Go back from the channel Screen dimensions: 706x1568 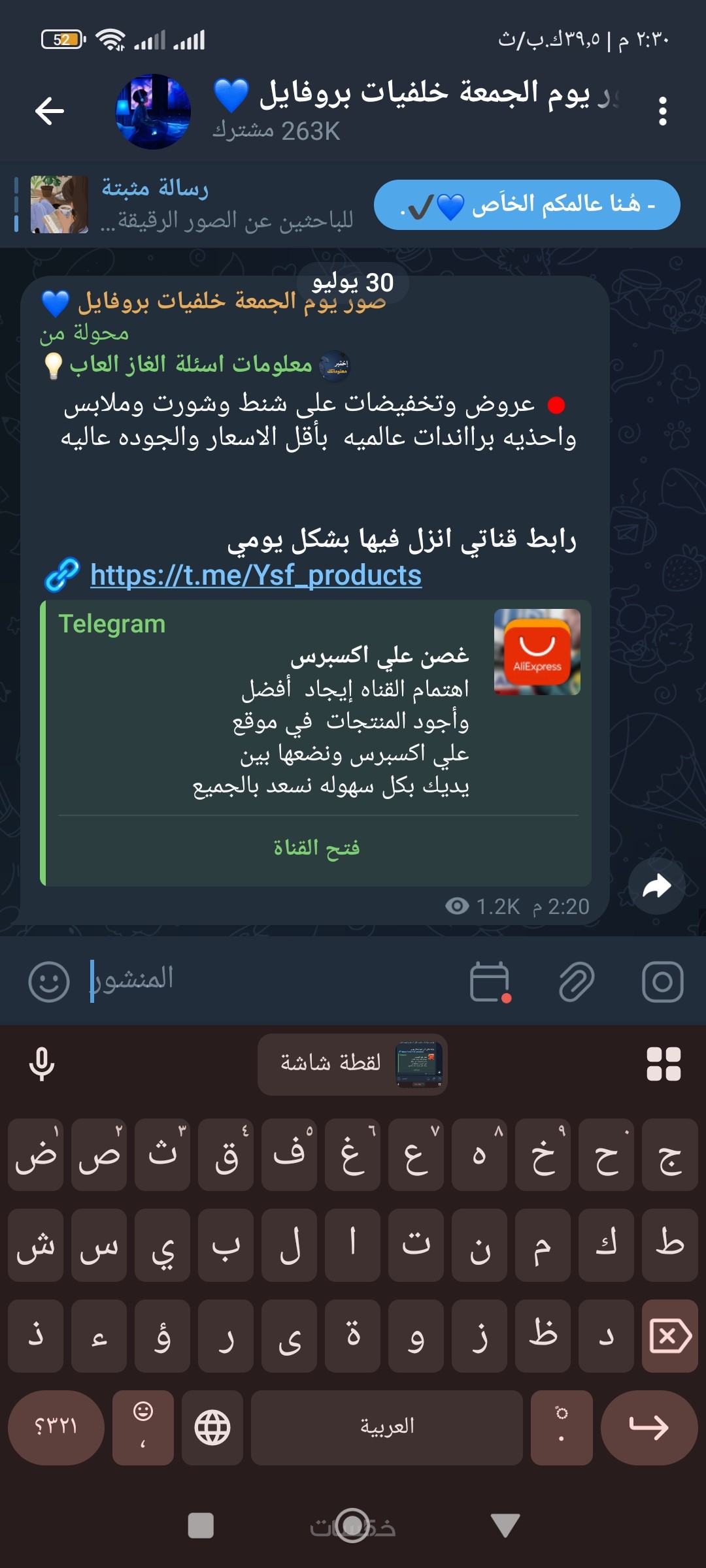tap(50, 111)
